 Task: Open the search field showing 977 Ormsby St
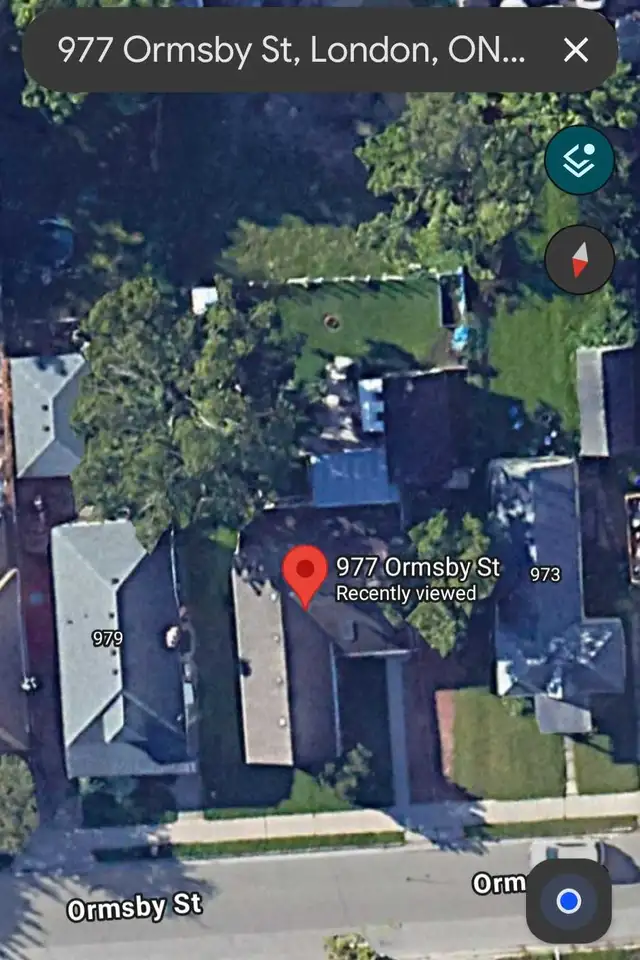(x=290, y=50)
